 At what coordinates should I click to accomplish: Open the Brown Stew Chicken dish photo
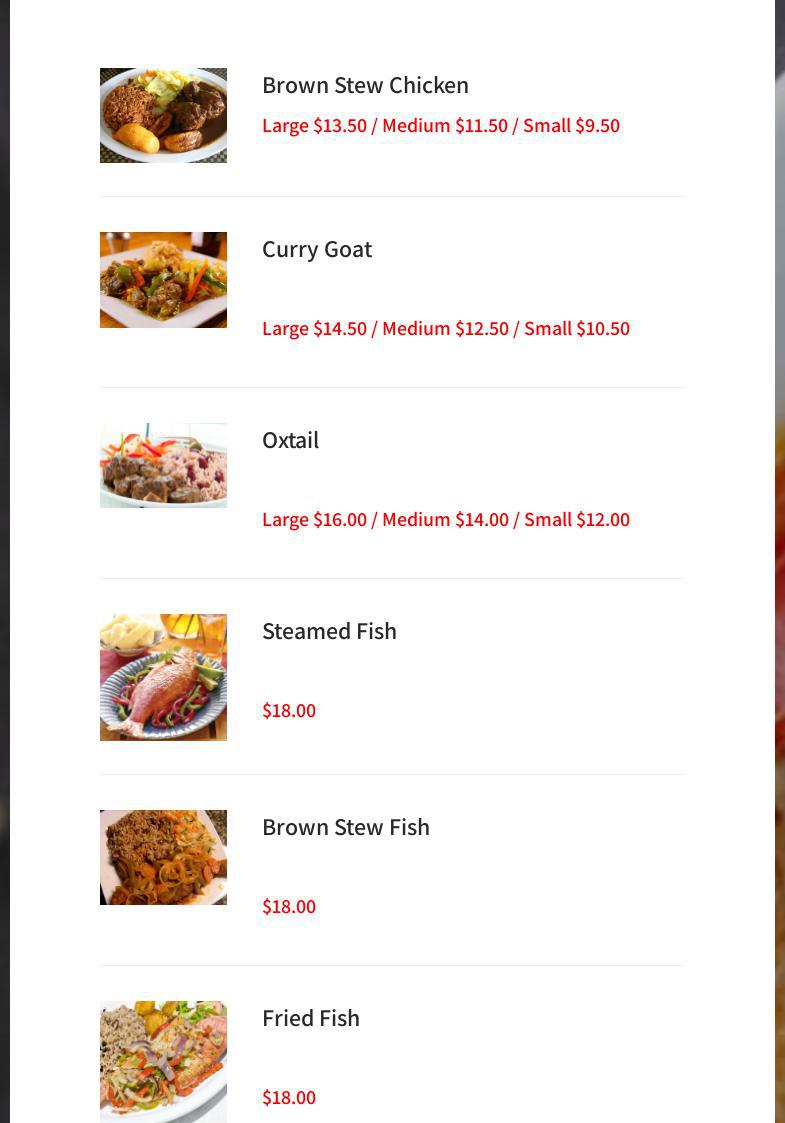coord(163,115)
